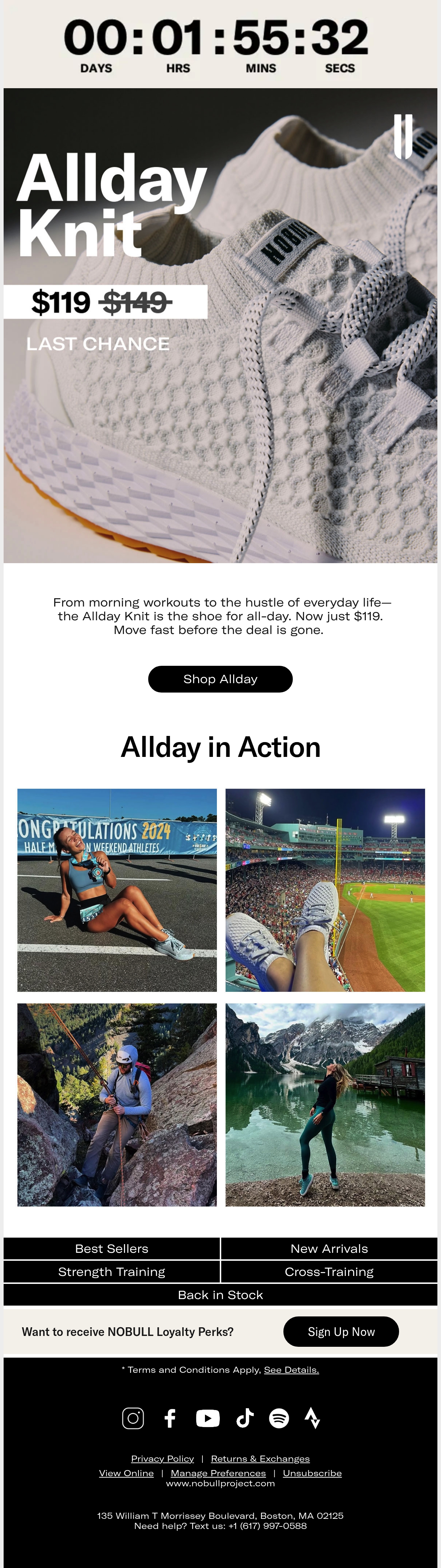The height and width of the screenshot is (1568, 441).
Task: Open the New Arrivals category
Action: pyautogui.click(x=329, y=1248)
